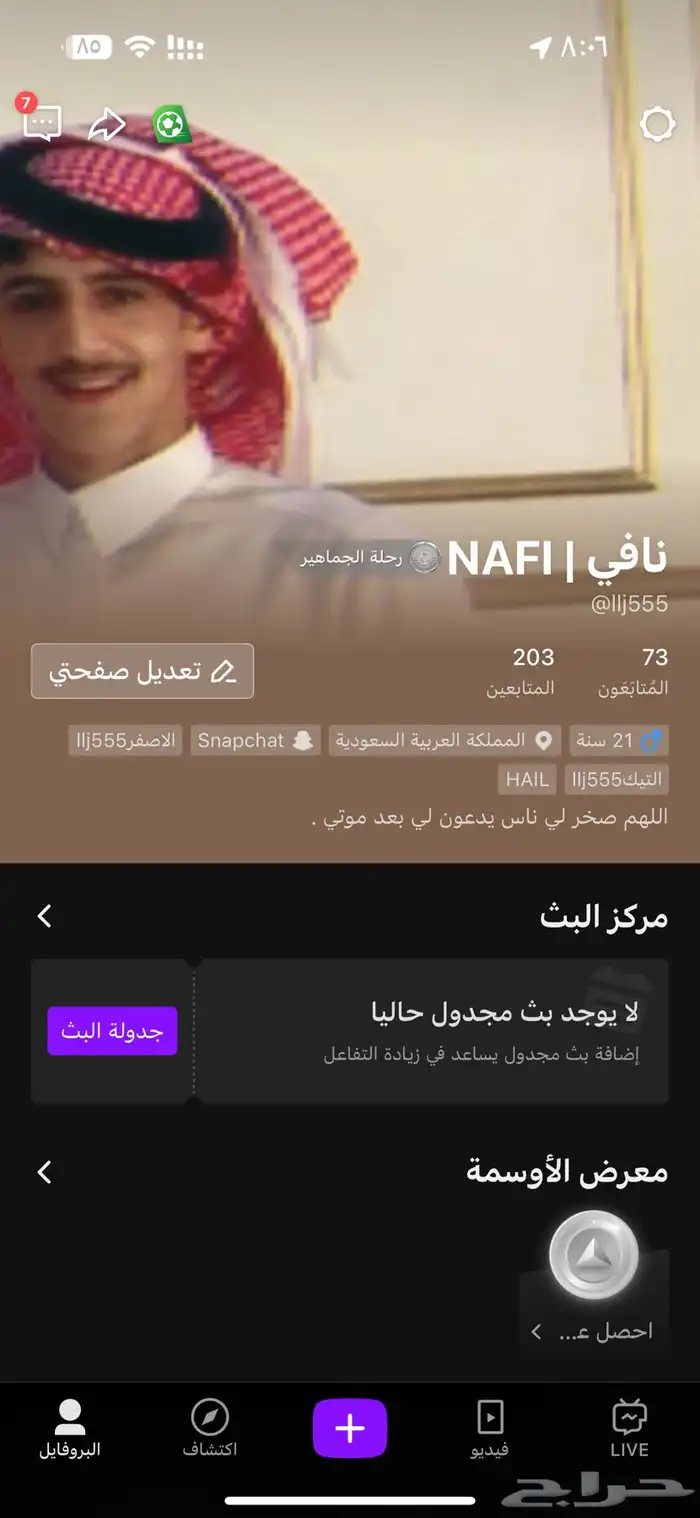Expand the معرض الأوسمة badges gallery
The width and height of the screenshot is (700, 1518).
(x=44, y=1172)
